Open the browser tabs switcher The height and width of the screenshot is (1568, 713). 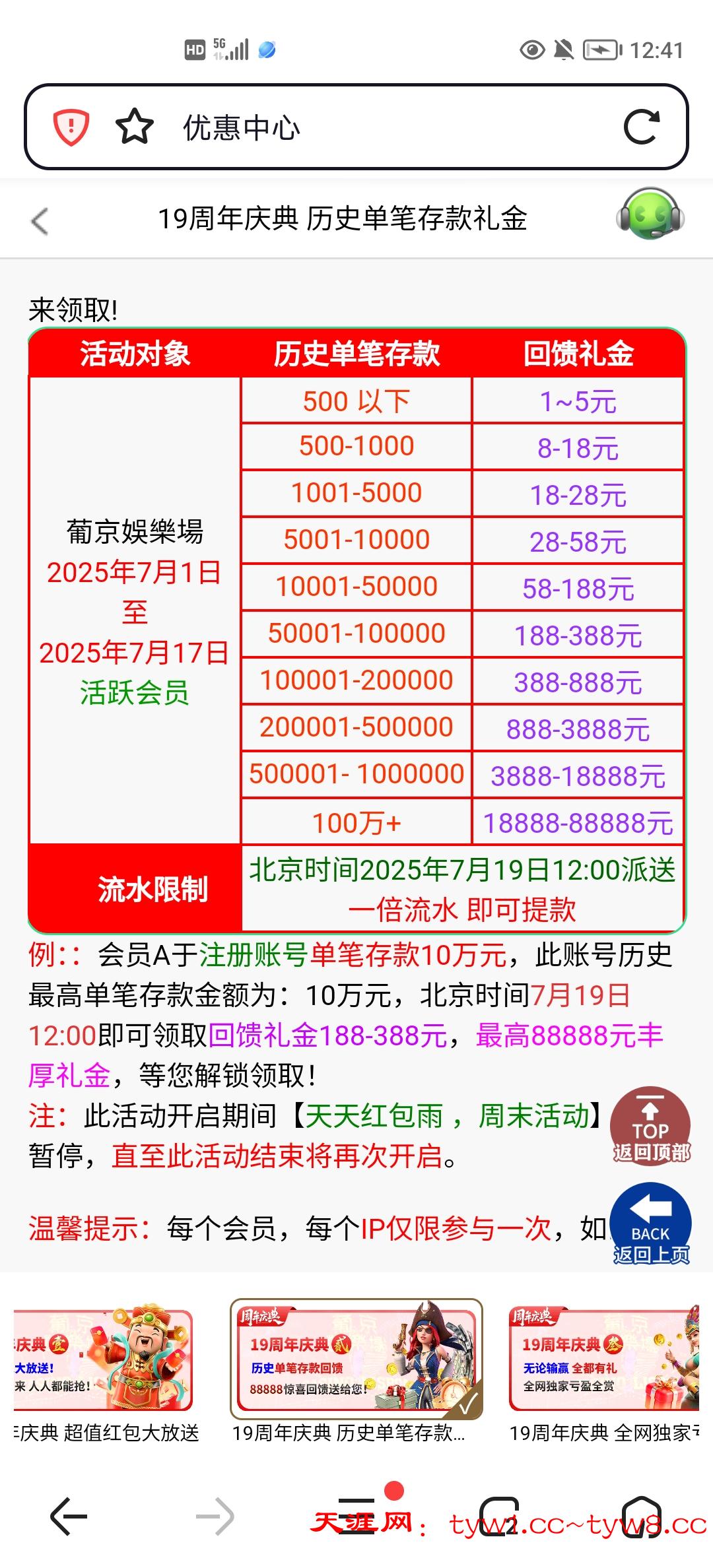(499, 1517)
